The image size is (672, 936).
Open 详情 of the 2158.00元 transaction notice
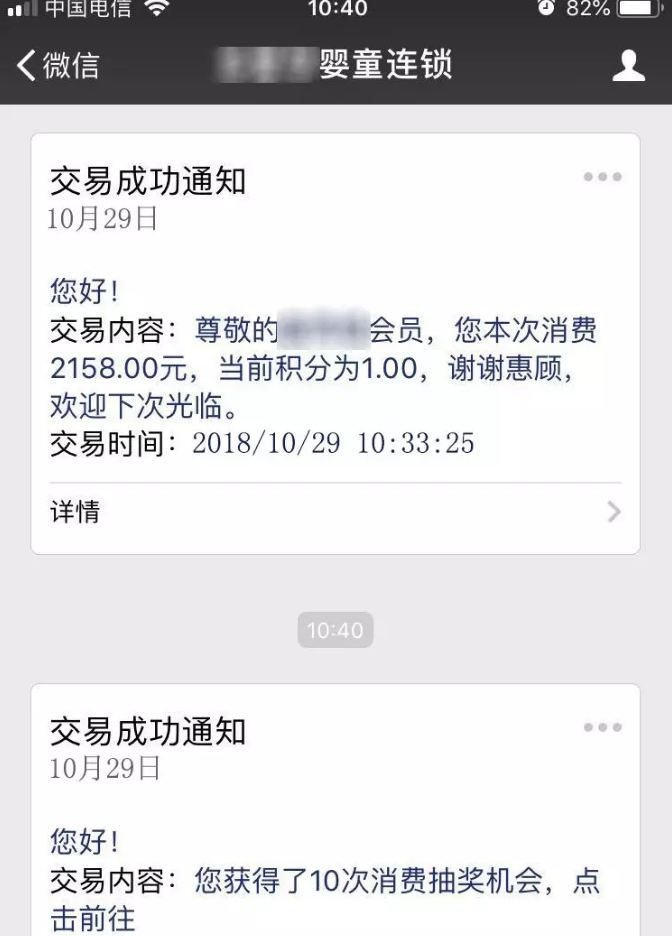tap(335, 513)
